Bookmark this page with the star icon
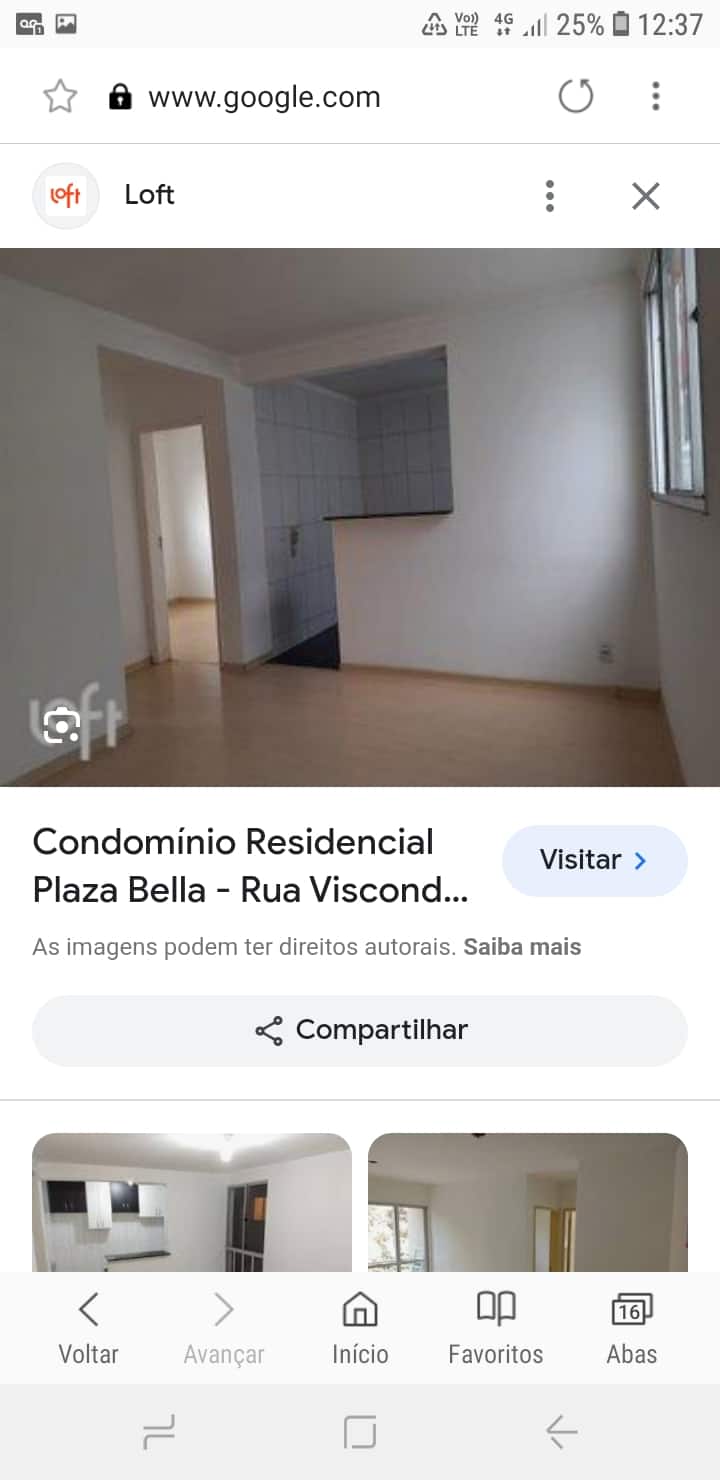 (x=60, y=97)
